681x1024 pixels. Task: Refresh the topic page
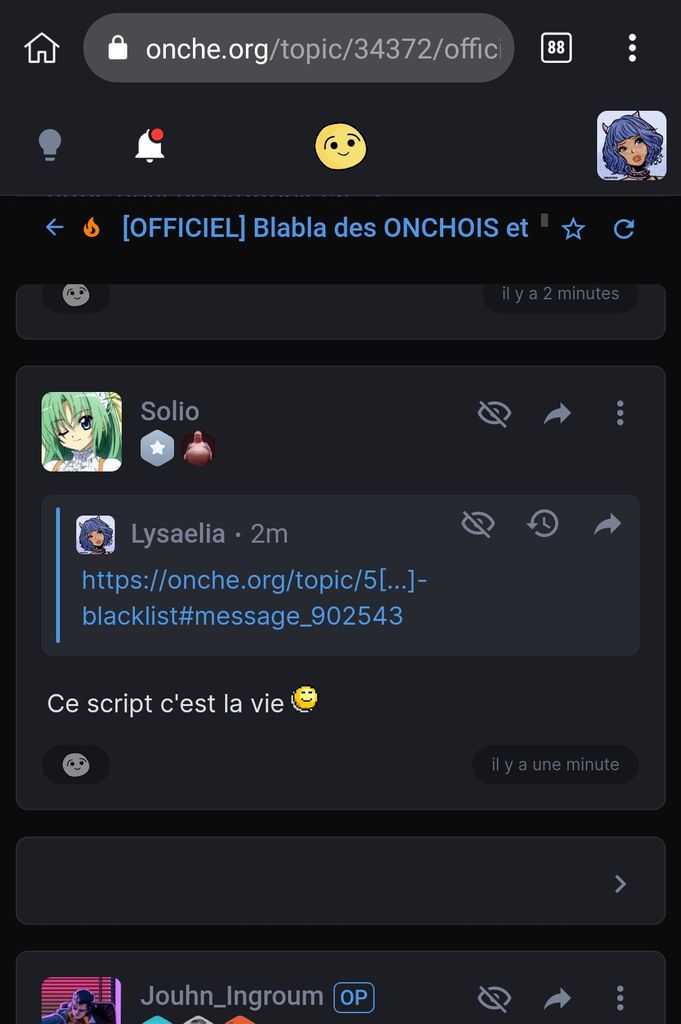pyautogui.click(x=624, y=229)
